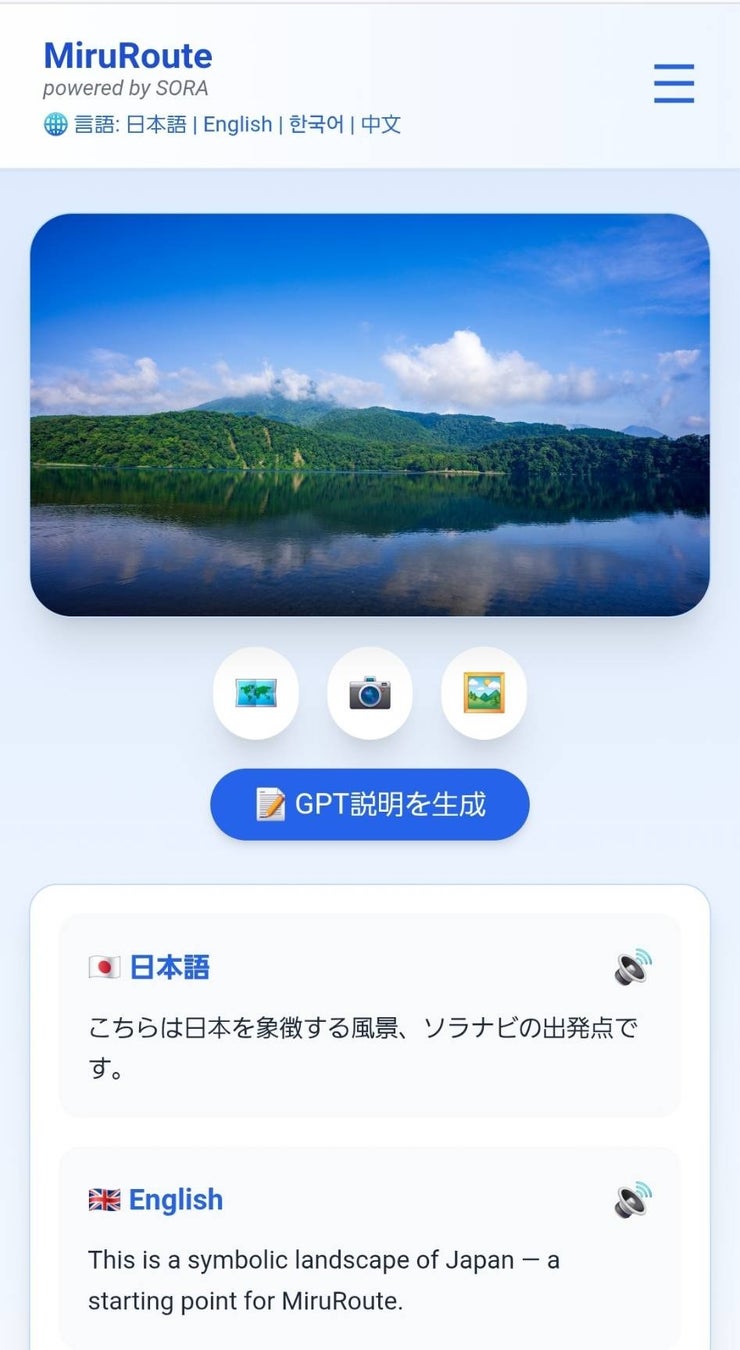Select 한국어 as the language

(316, 125)
